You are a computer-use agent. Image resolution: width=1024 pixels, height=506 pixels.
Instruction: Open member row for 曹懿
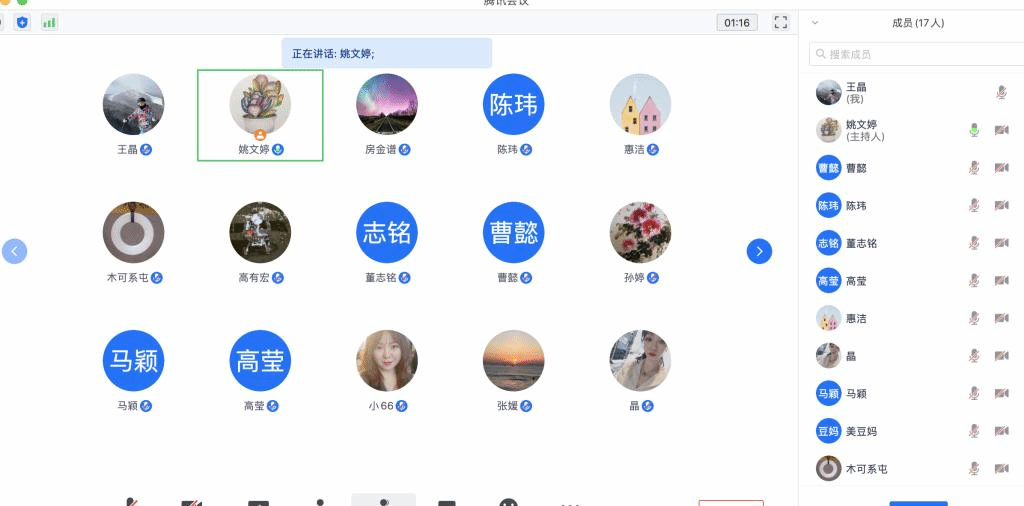880,168
